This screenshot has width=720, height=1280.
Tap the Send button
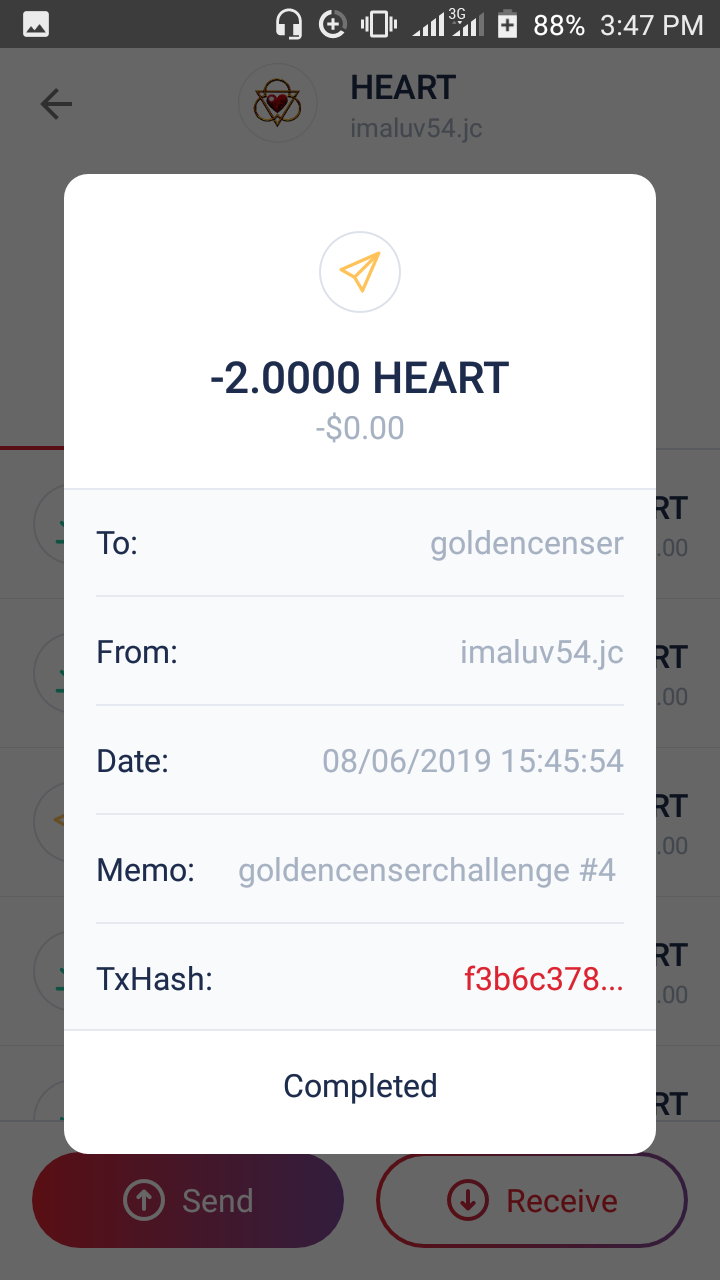click(188, 1200)
